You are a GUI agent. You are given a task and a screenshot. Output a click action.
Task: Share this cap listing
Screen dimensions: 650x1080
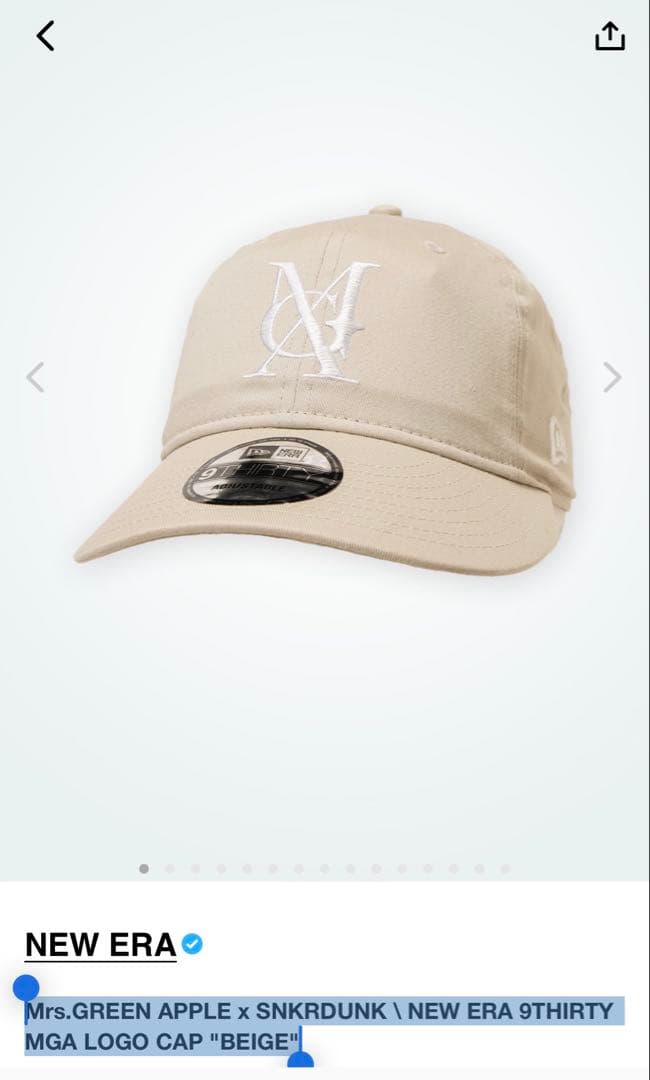coord(609,37)
